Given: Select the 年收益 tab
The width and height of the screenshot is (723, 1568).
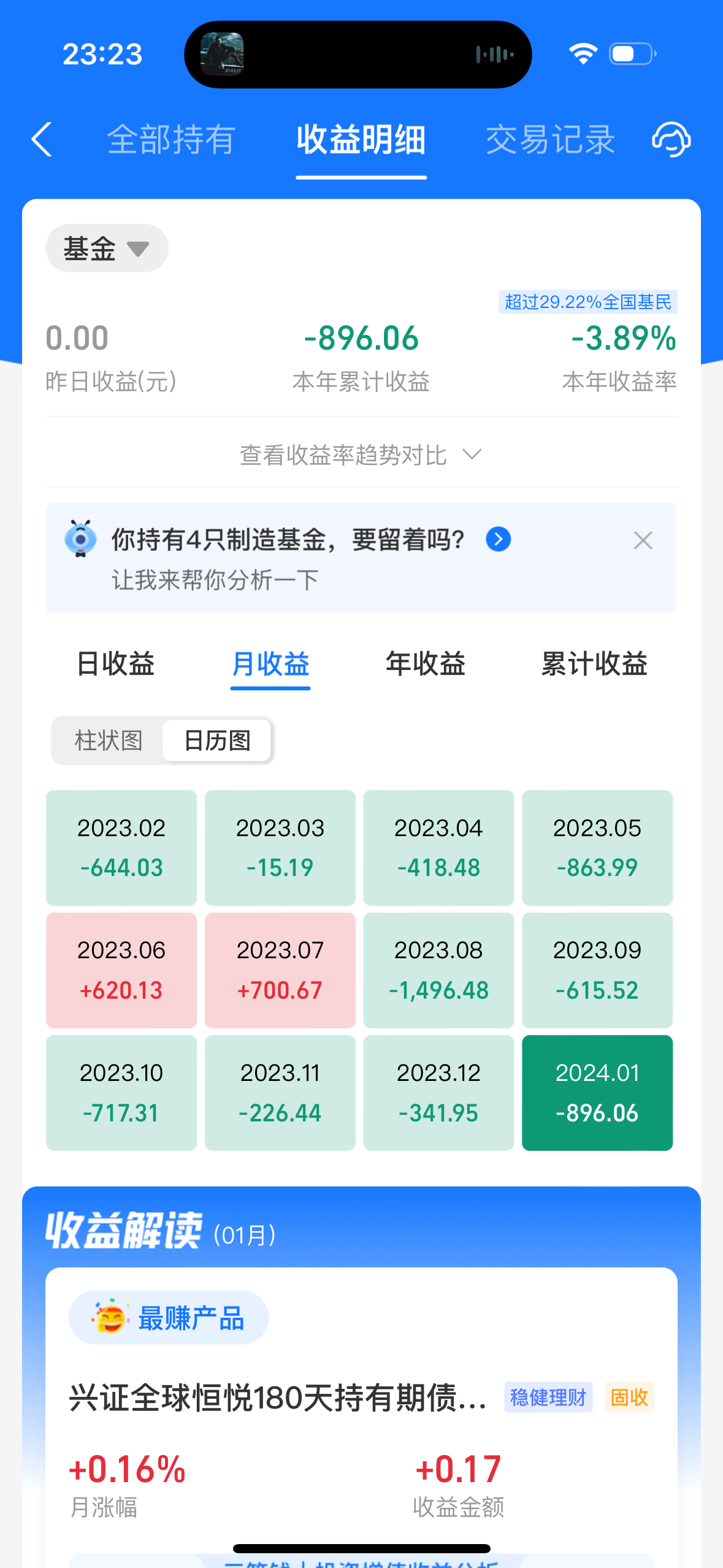Looking at the screenshot, I should 426,664.
